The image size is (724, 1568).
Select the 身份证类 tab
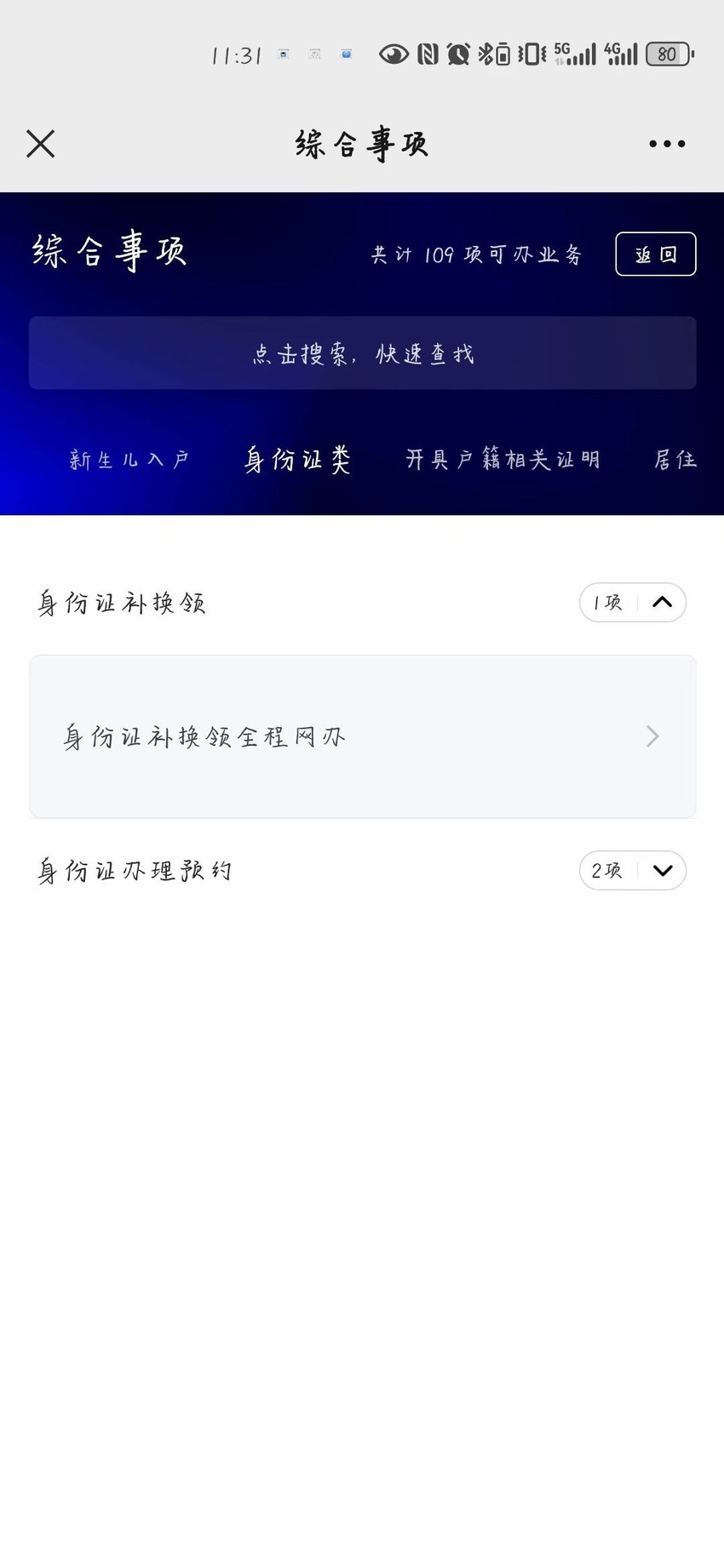(298, 460)
